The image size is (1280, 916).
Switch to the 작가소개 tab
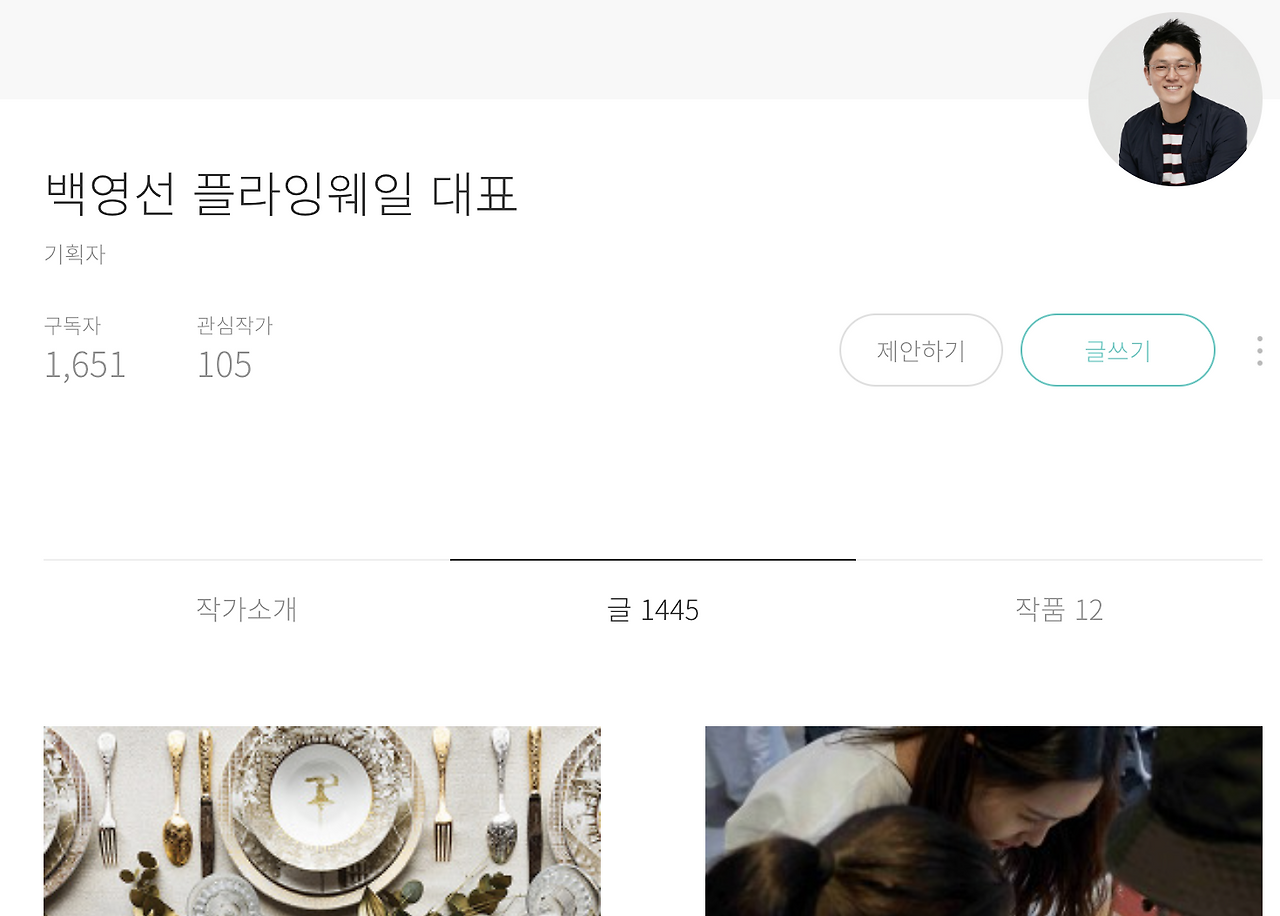tap(247, 609)
